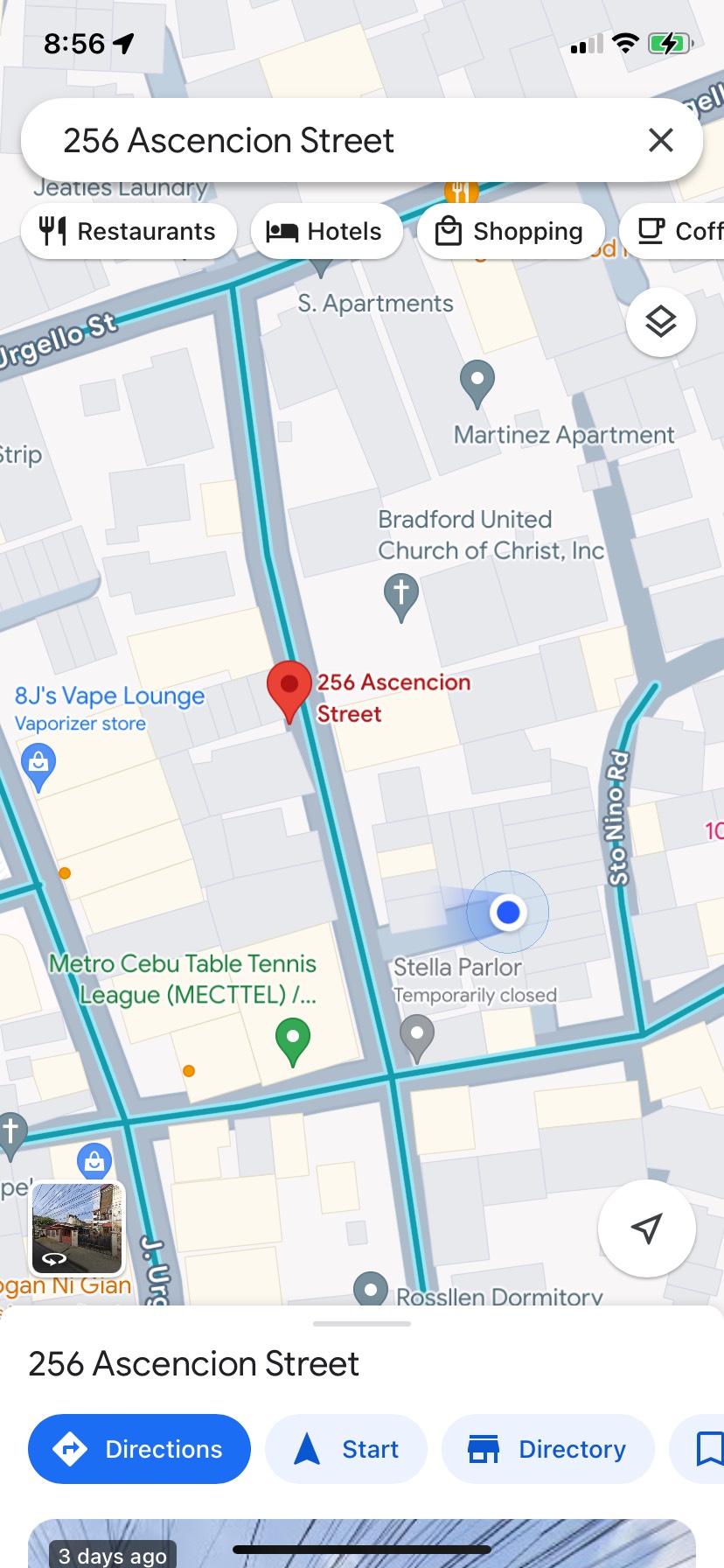Select the Hotels chip
This screenshot has width=724, height=1568.
325,231
